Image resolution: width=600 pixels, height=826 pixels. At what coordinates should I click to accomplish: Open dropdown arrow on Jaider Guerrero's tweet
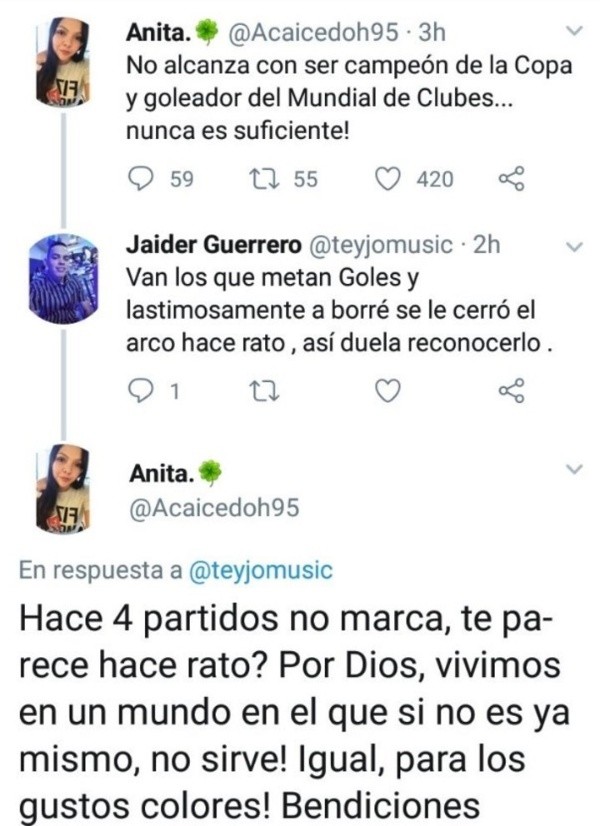click(x=574, y=245)
